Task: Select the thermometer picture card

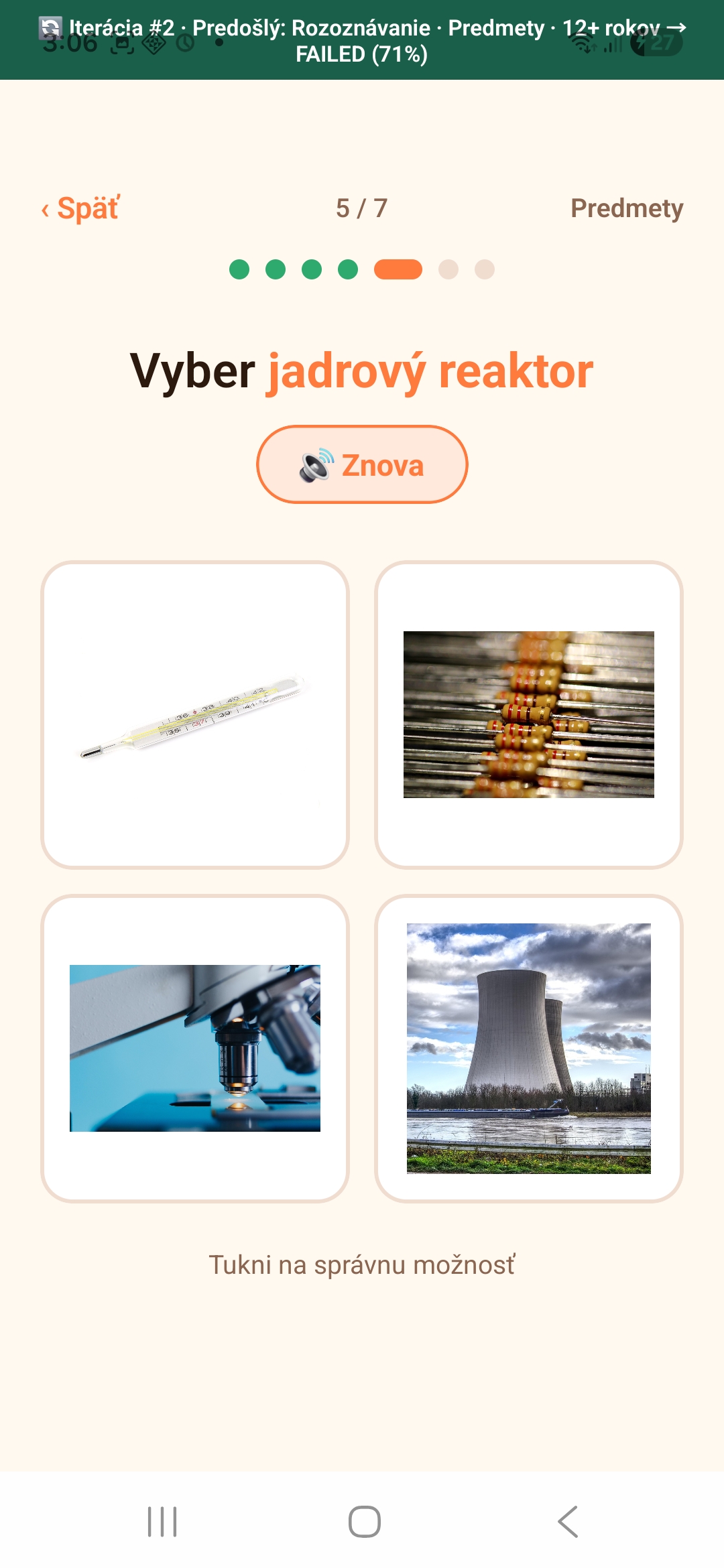Action: click(195, 715)
